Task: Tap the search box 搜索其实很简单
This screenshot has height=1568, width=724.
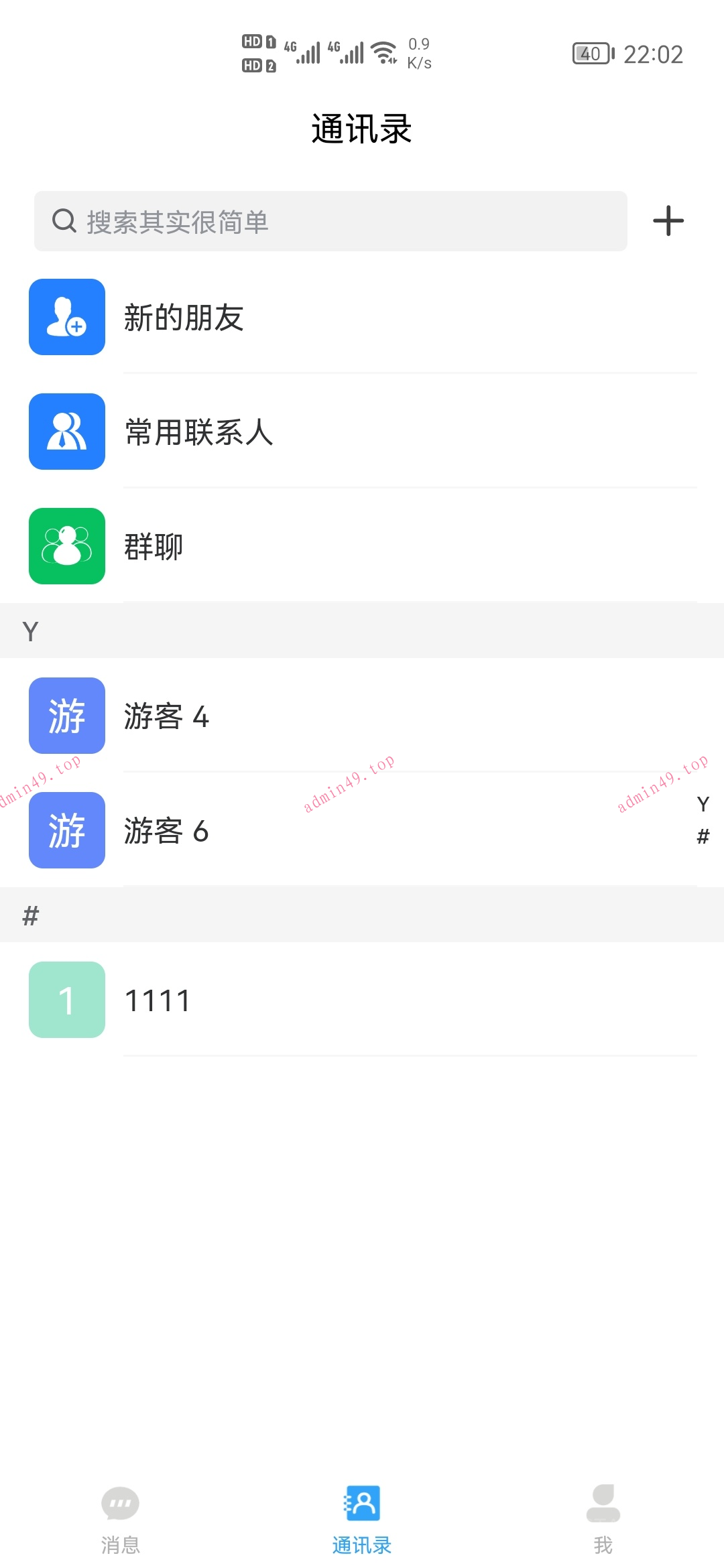Action: 330,221
